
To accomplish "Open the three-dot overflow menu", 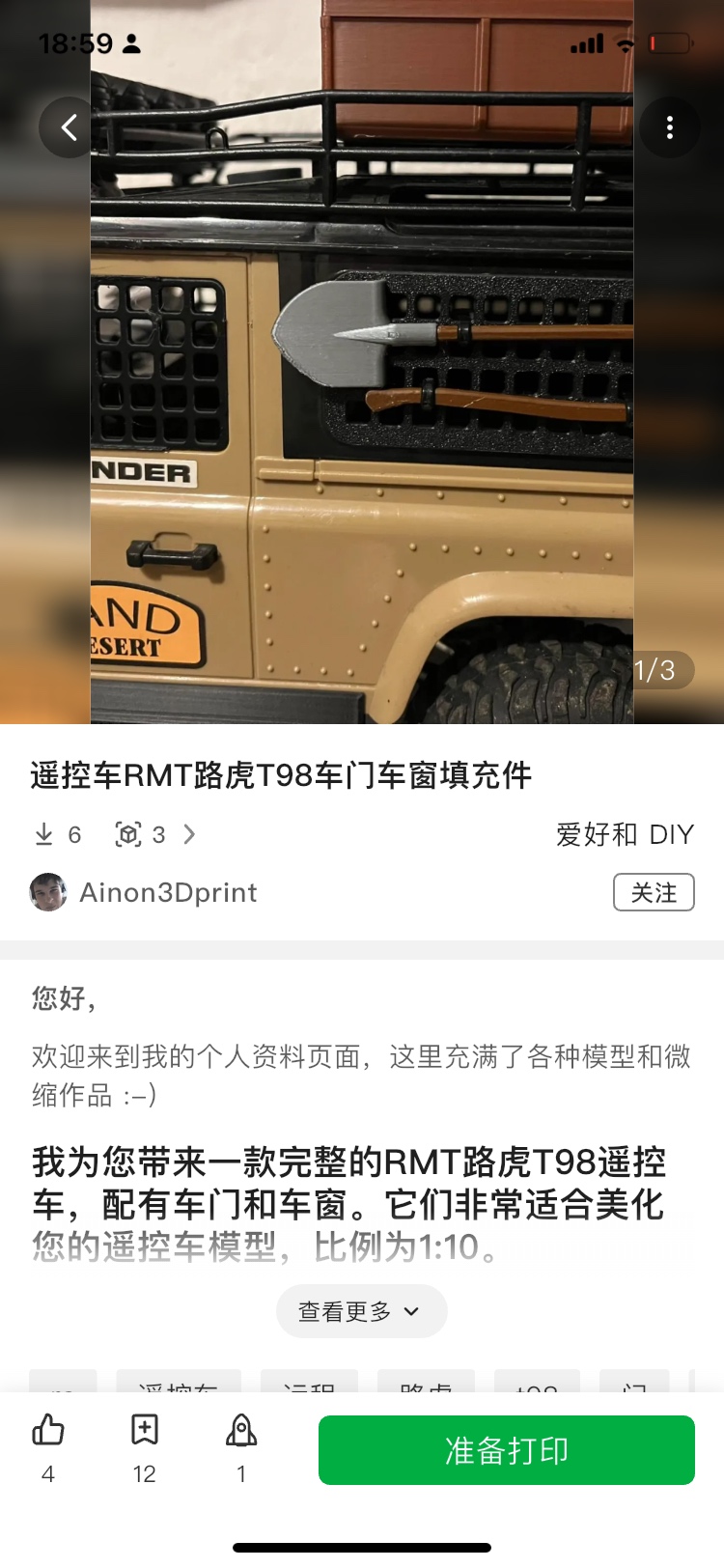I will pos(669,127).
